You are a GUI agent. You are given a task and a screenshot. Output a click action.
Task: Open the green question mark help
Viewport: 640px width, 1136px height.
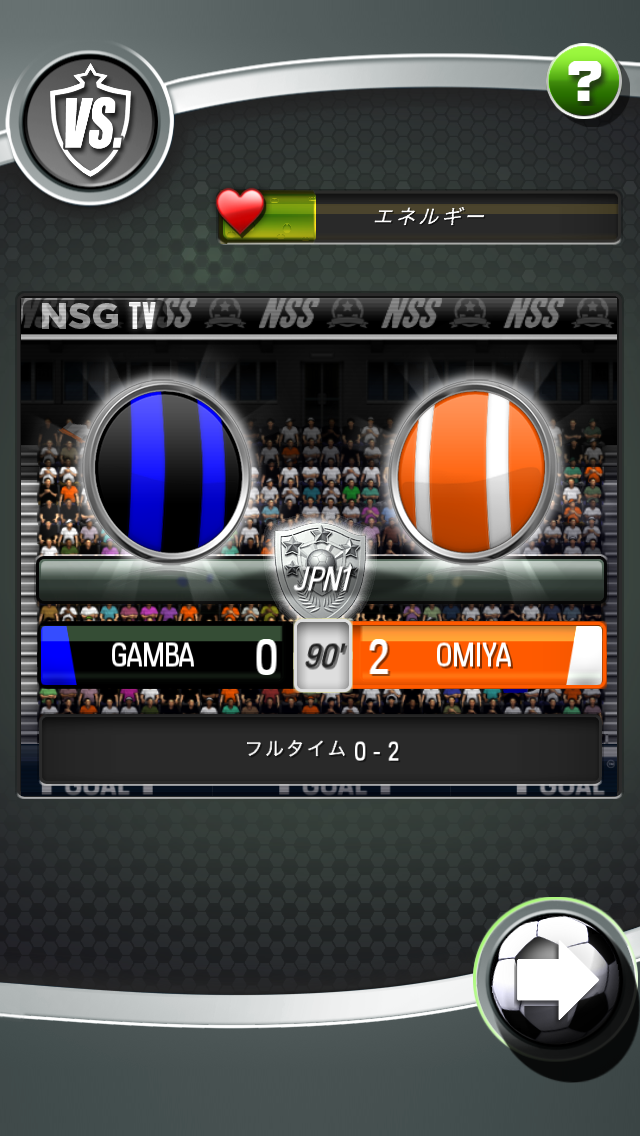584,81
